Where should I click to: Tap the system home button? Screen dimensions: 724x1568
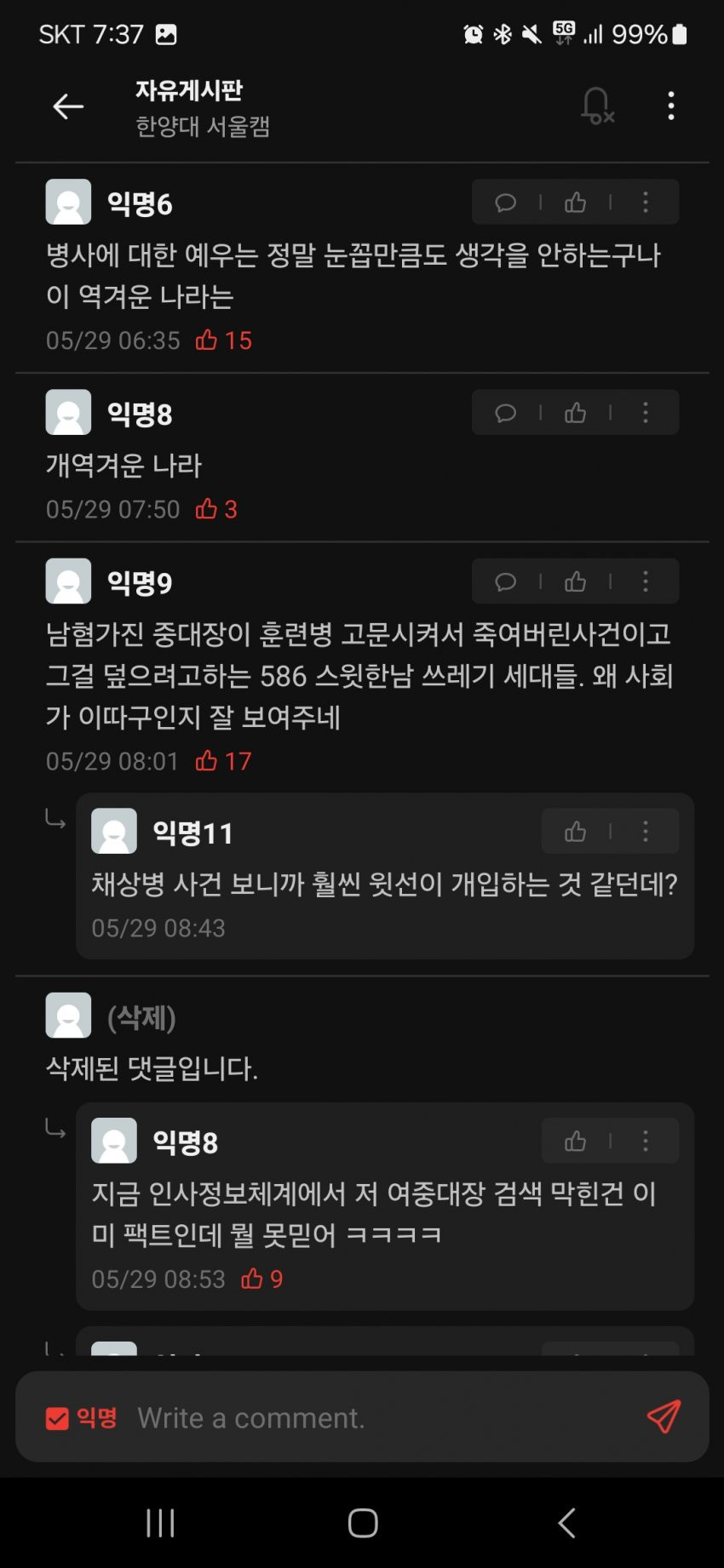point(363,1523)
